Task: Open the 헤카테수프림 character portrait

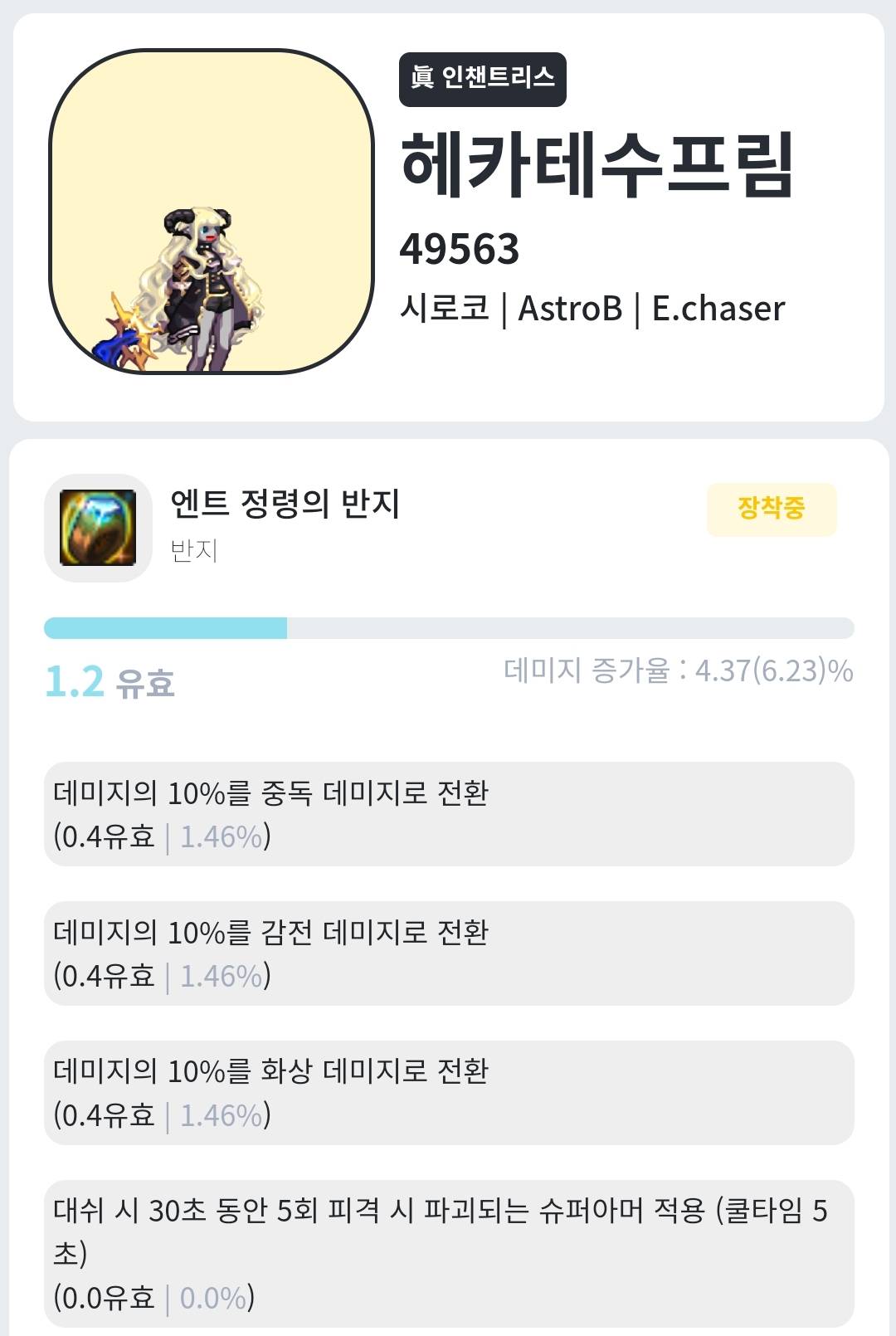Action: 211,212
